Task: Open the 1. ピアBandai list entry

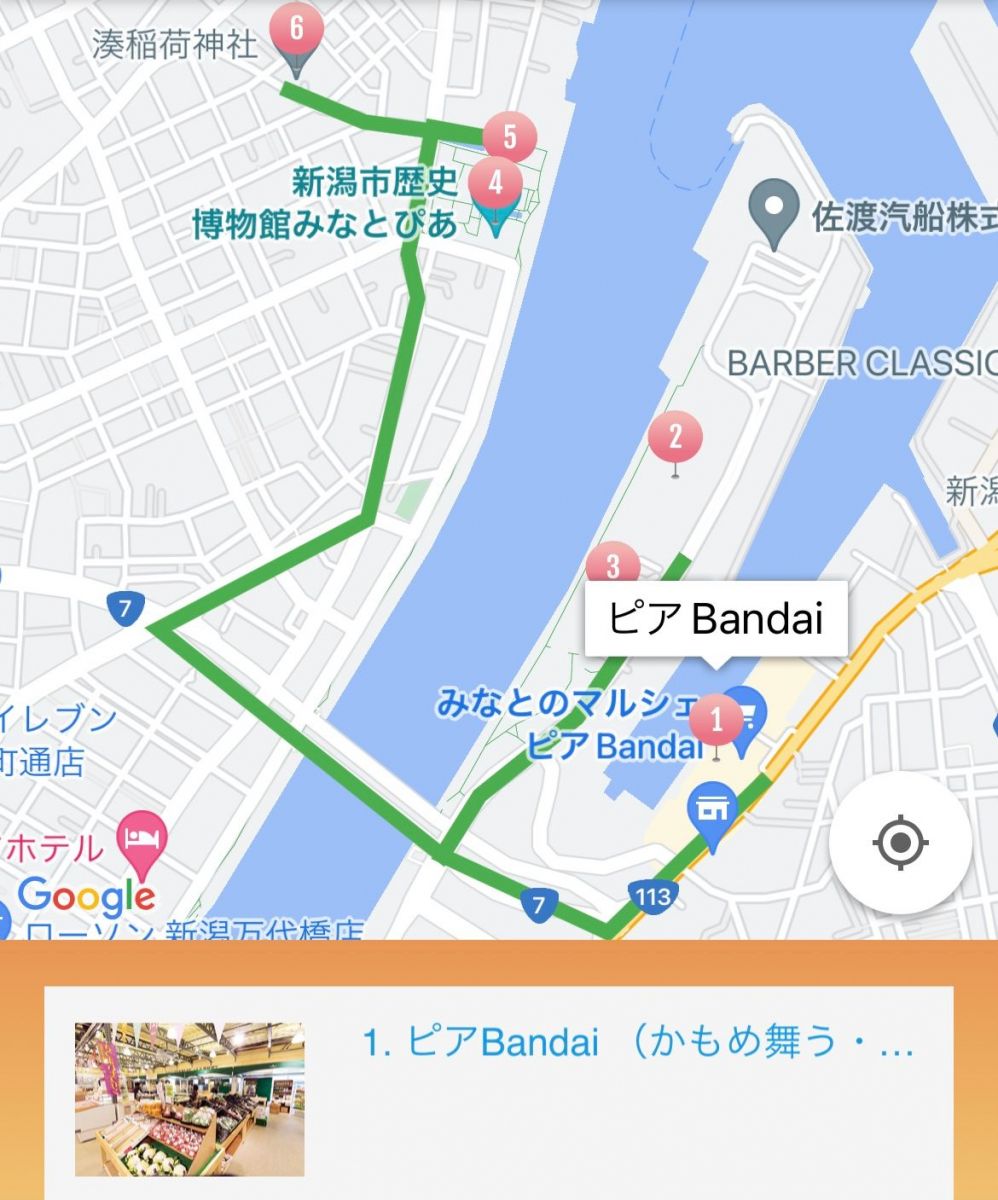Action: click(637, 1044)
